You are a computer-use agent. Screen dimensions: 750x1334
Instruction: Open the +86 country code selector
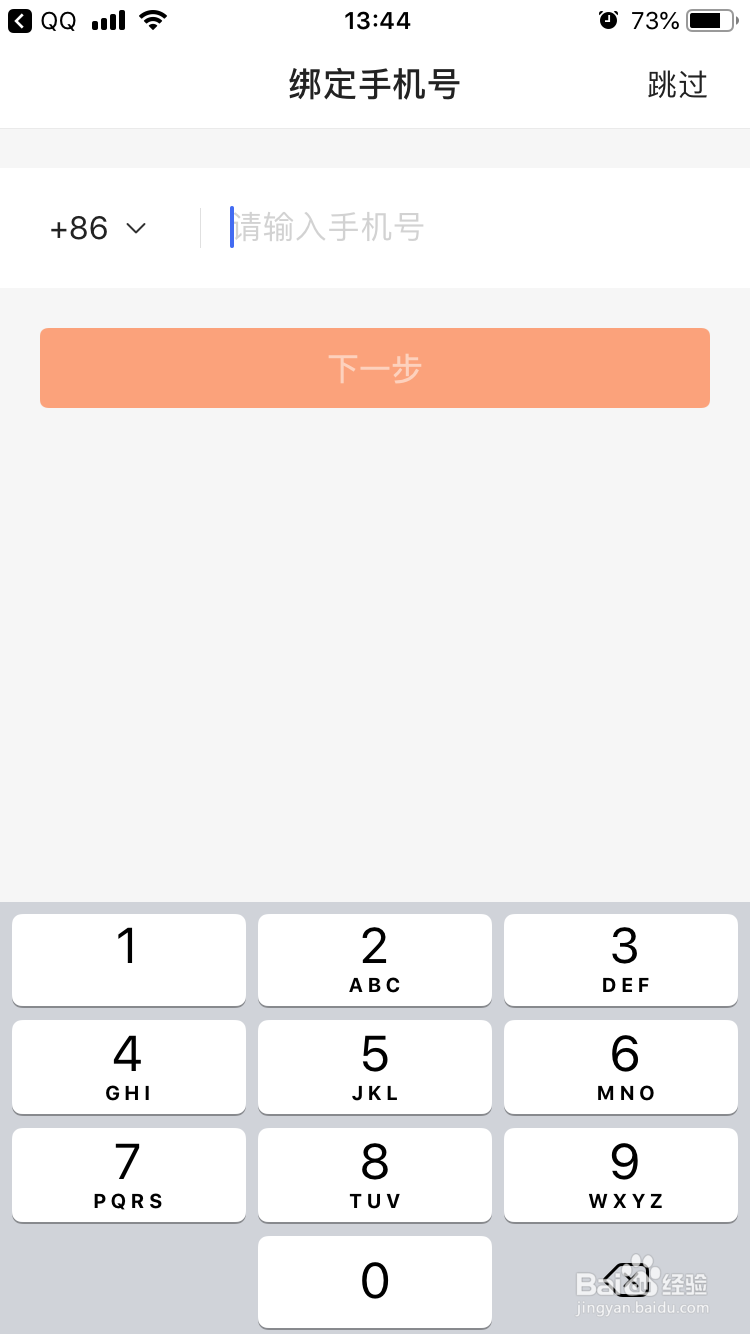tap(80, 228)
